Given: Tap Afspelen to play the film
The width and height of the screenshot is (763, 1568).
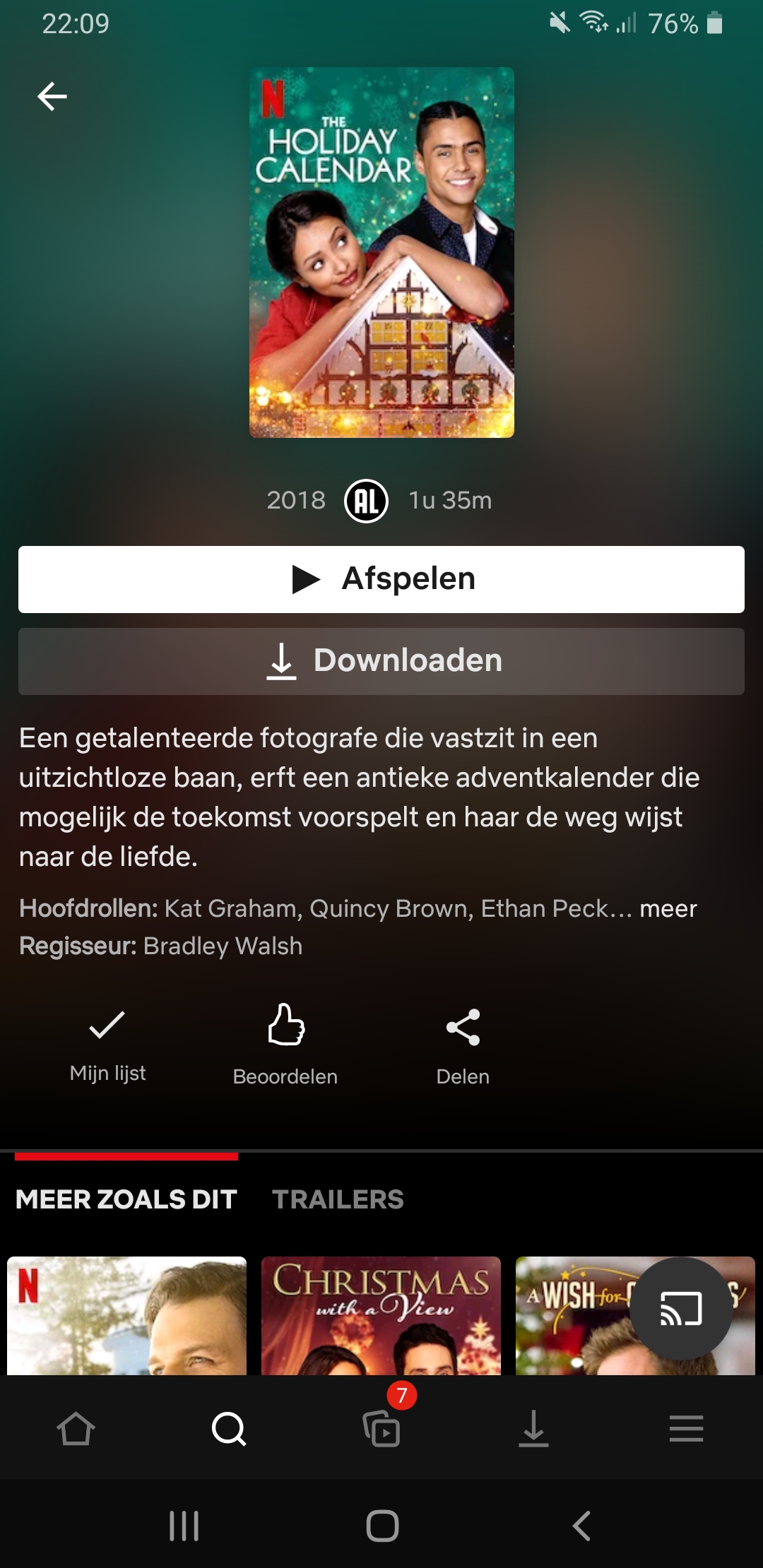Looking at the screenshot, I should click(381, 579).
